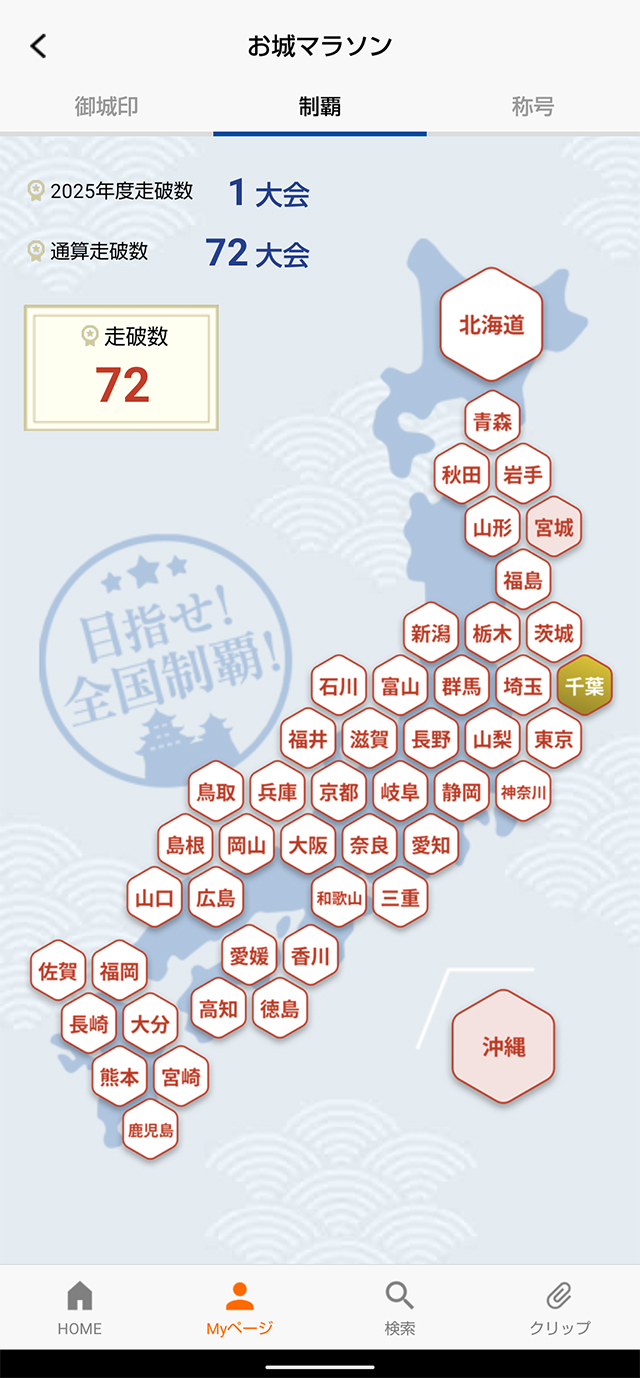This screenshot has height=1378, width=640.
Task: Go back using the top-left arrow
Action: 39,46
